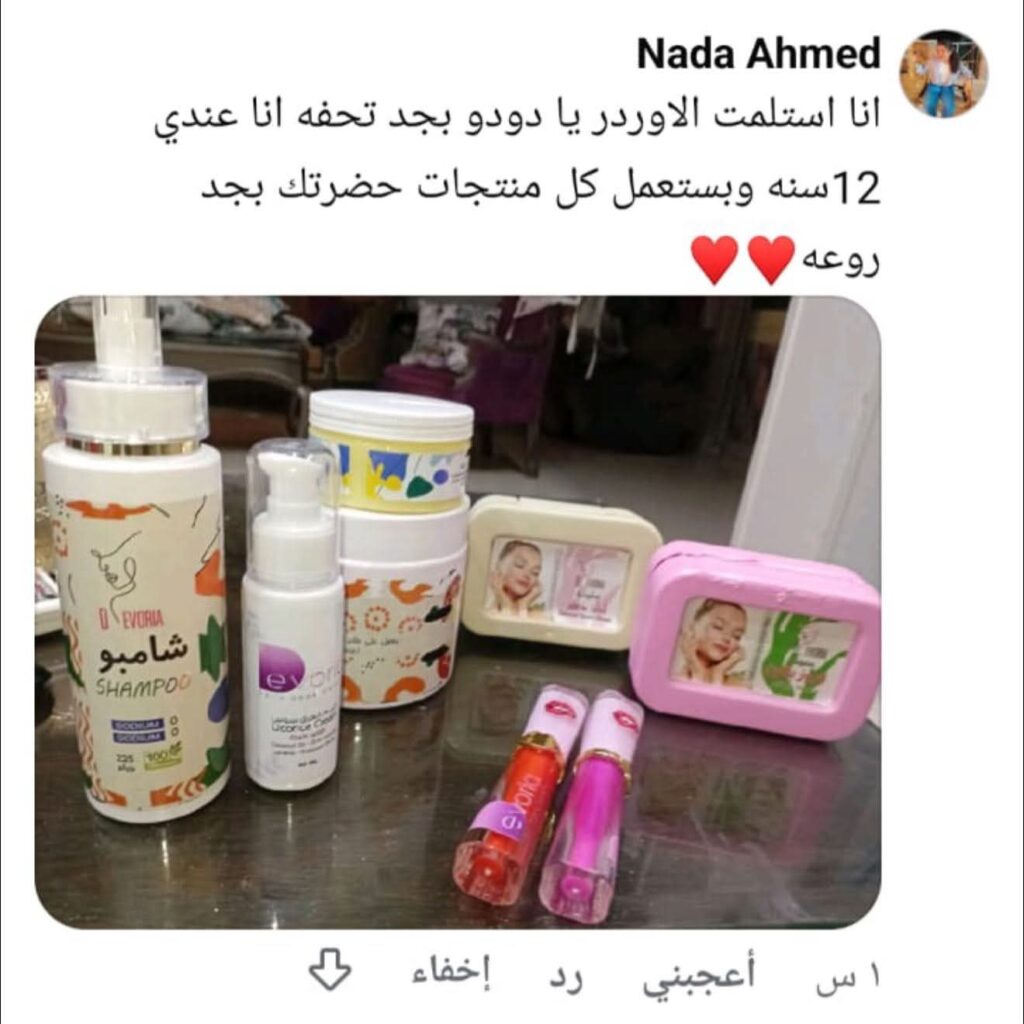Image resolution: width=1024 pixels, height=1024 pixels.
Task: Like Nada Ahmed's comment
Action: point(698,975)
